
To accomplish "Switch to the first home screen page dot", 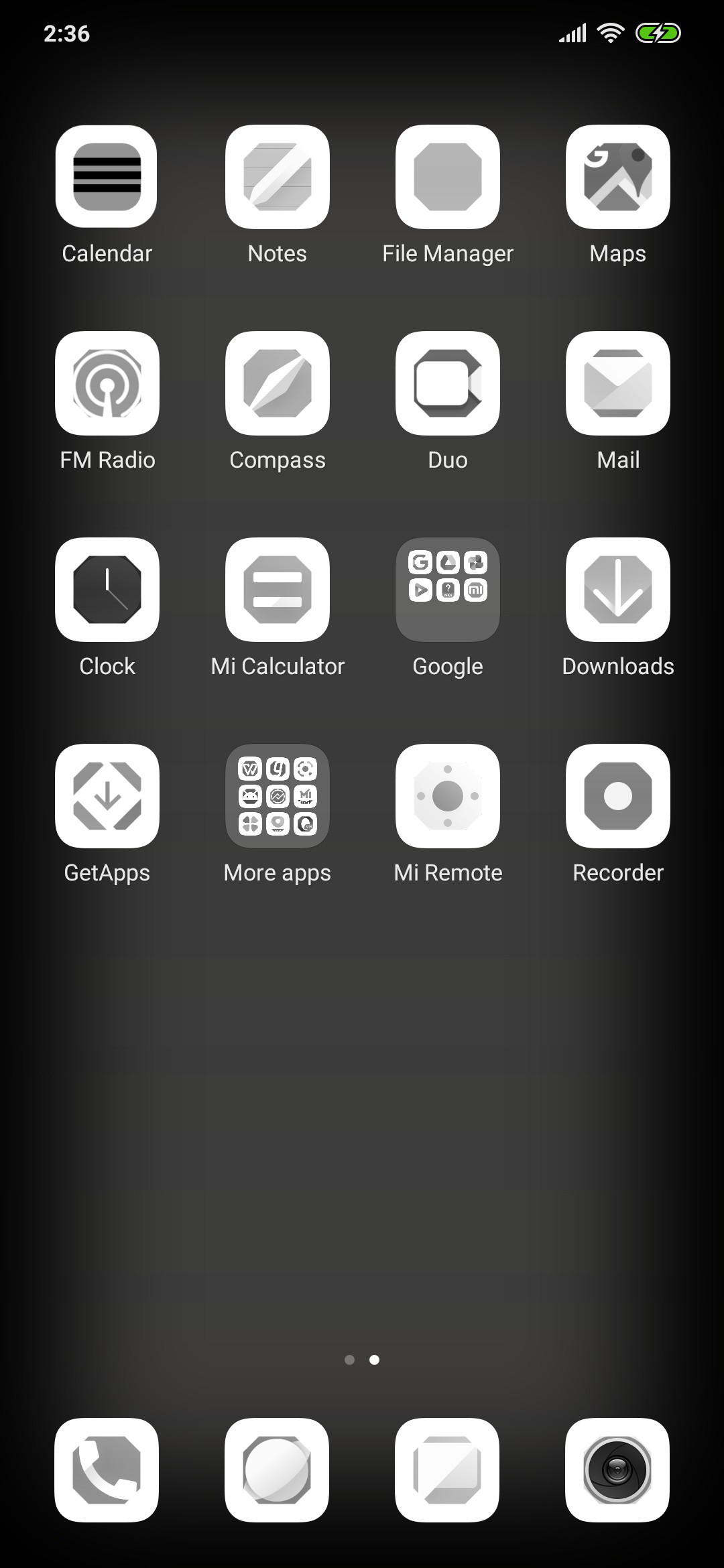I will pos(349,1360).
